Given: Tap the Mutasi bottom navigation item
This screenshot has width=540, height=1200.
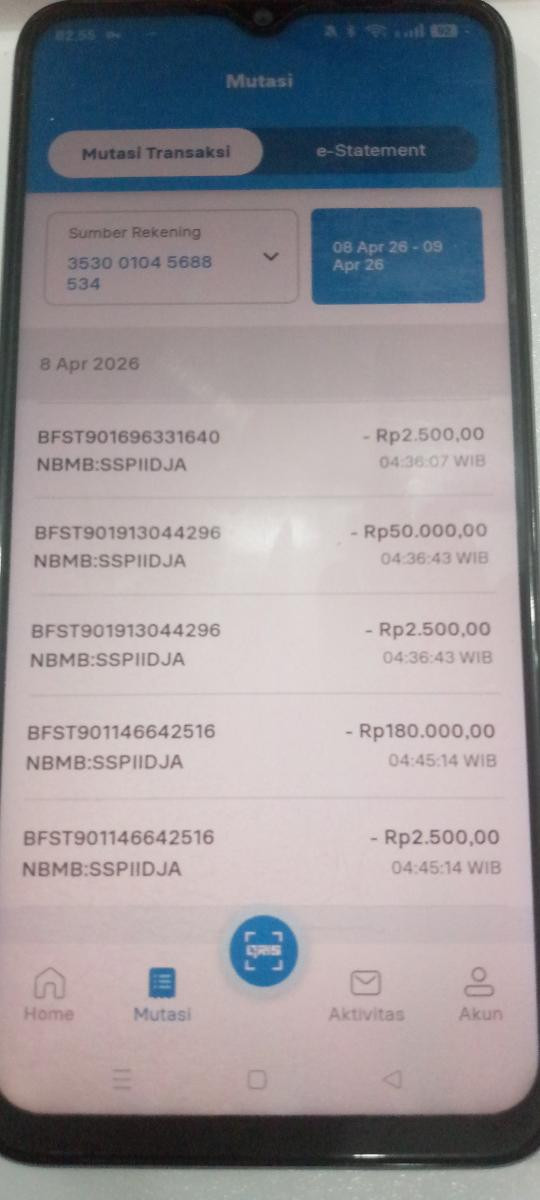Looking at the screenshot, I should coord(162,995).
